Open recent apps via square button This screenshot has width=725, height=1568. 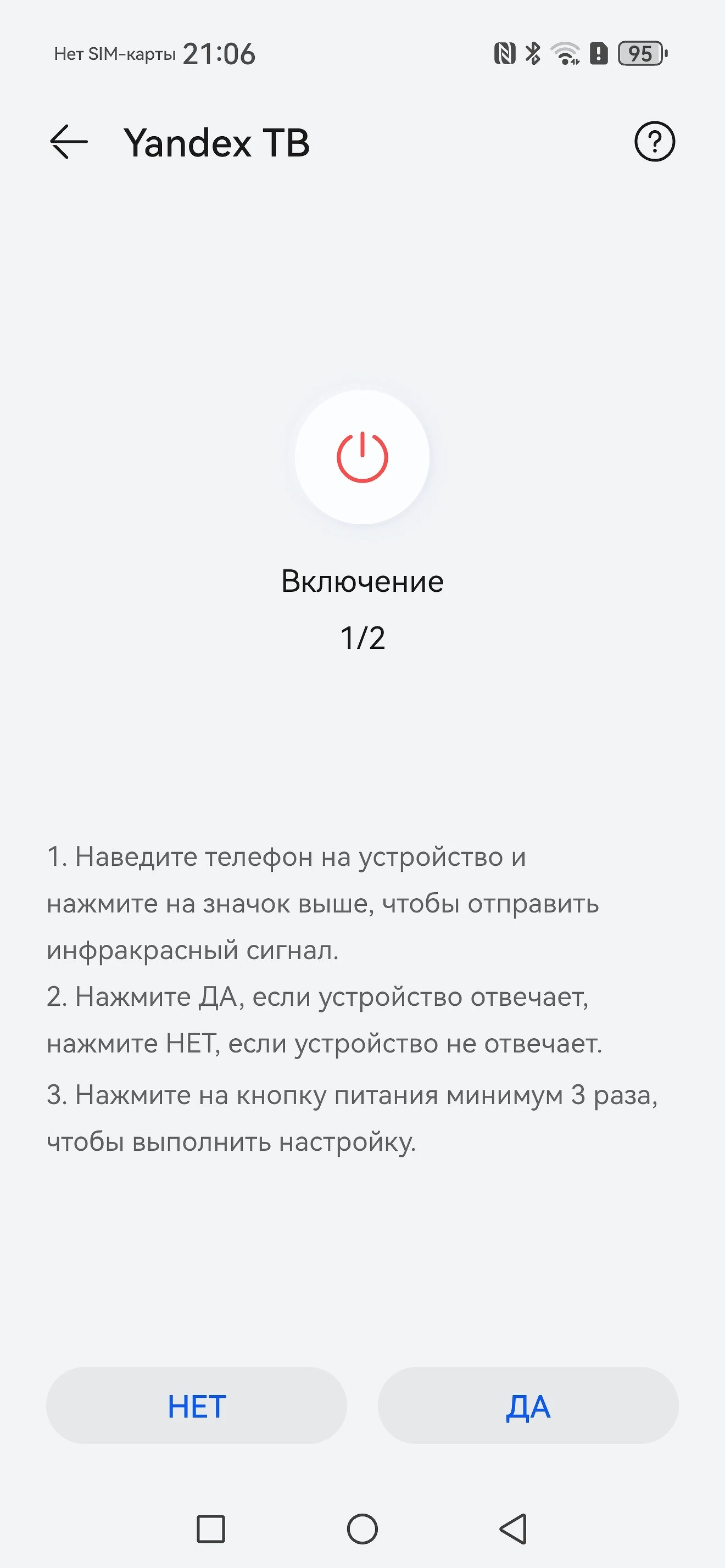pos(210,1529)
